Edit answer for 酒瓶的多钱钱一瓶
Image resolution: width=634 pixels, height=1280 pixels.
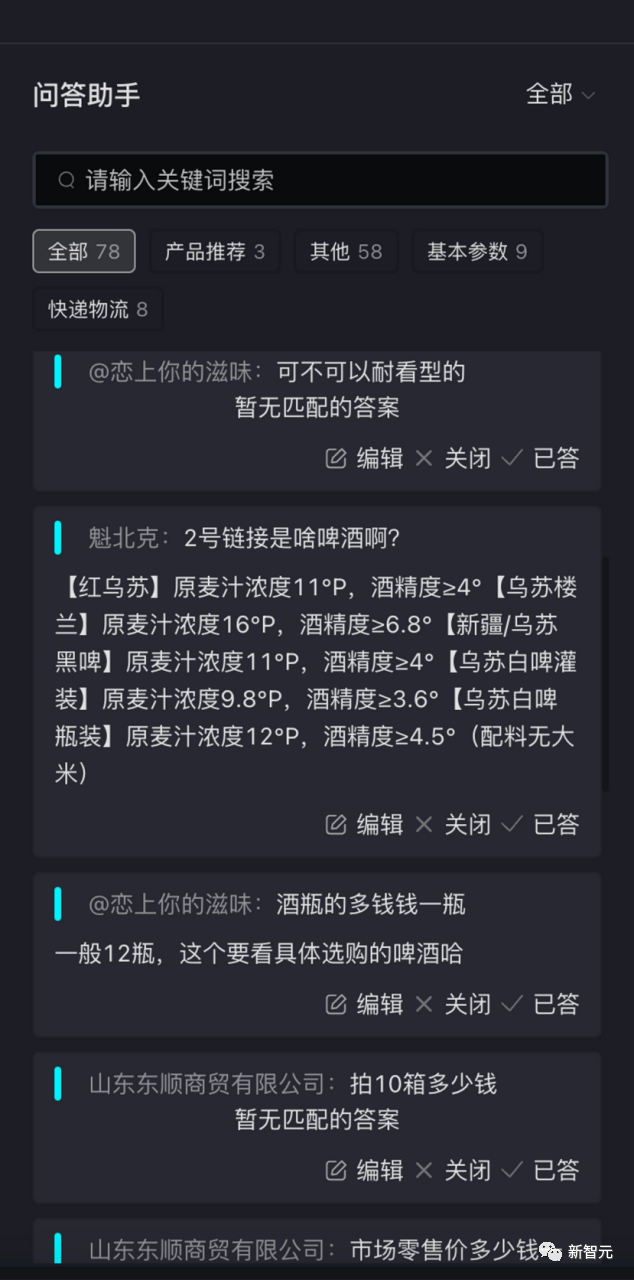pyautogui.click(x=365, y=1003)
